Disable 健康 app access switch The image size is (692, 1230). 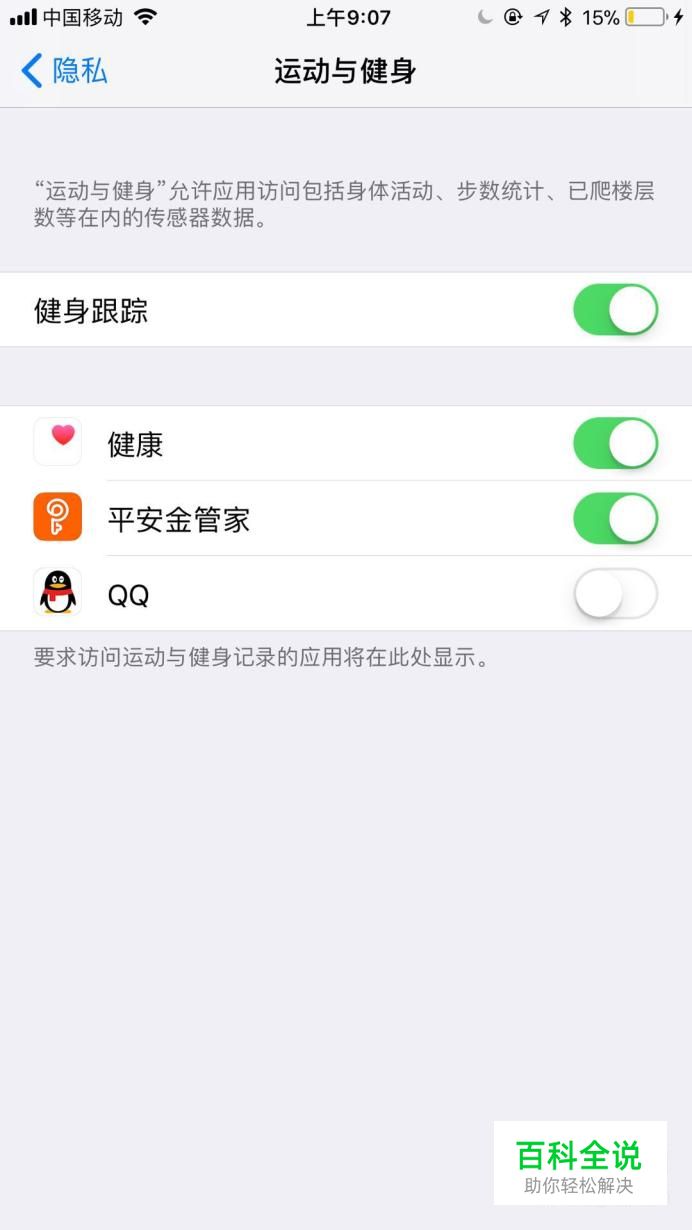(615, 444)
